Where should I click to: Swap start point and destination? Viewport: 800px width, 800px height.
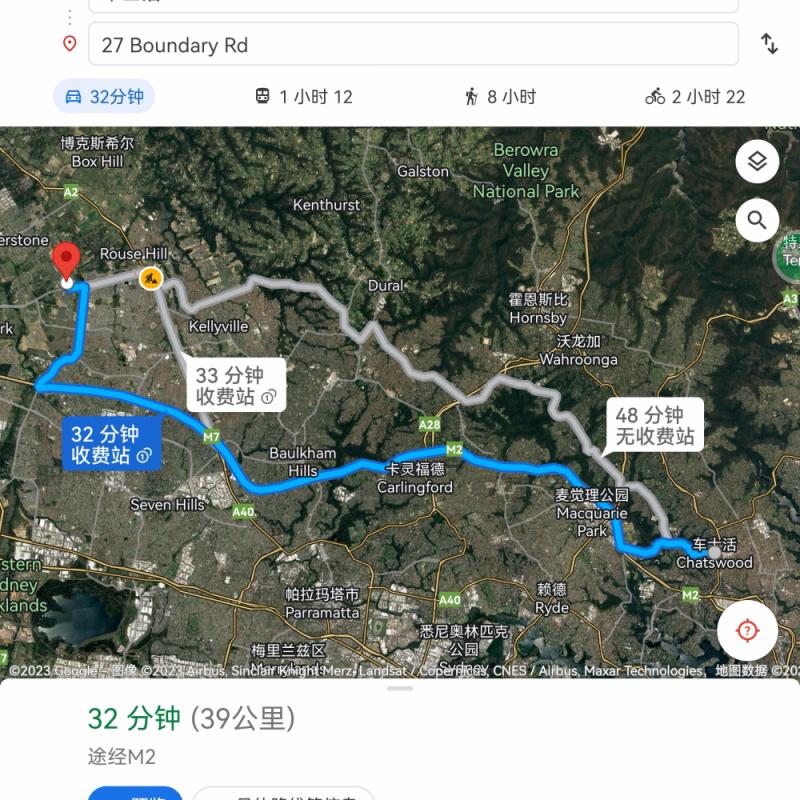coord(769,44)
